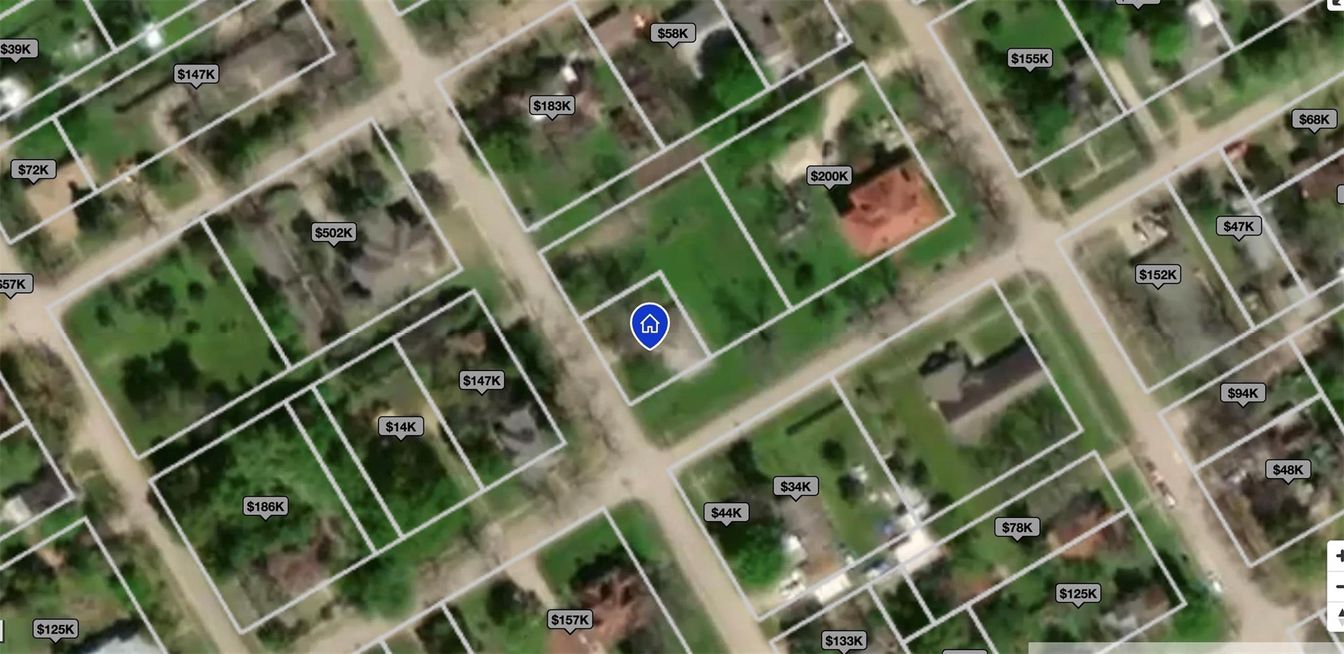Tap the blue home pin marker
The width and height of the screenshot is (1344, 654).
649,325
